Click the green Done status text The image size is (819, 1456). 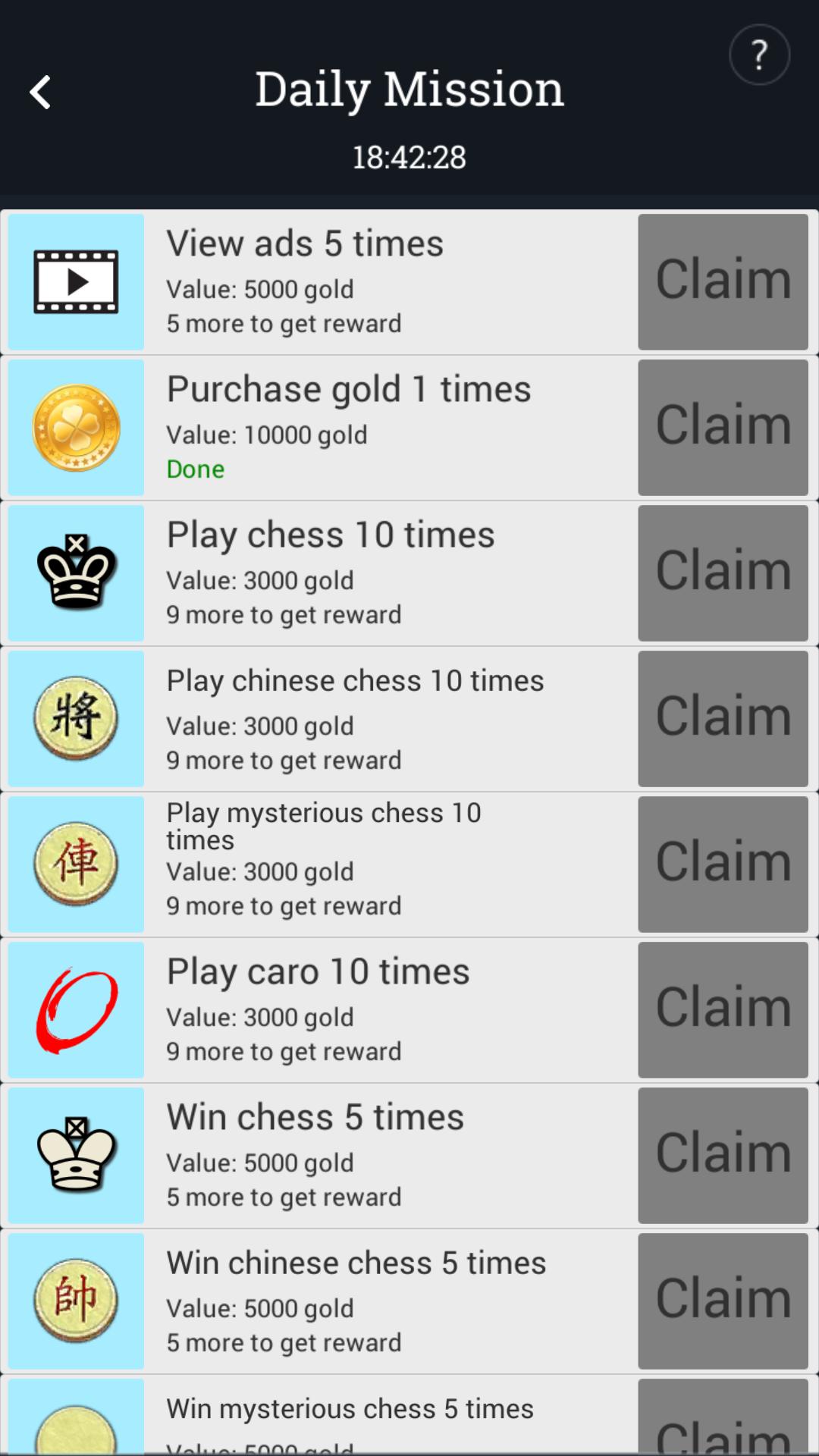pyautogui.click(x=195, y=469)
